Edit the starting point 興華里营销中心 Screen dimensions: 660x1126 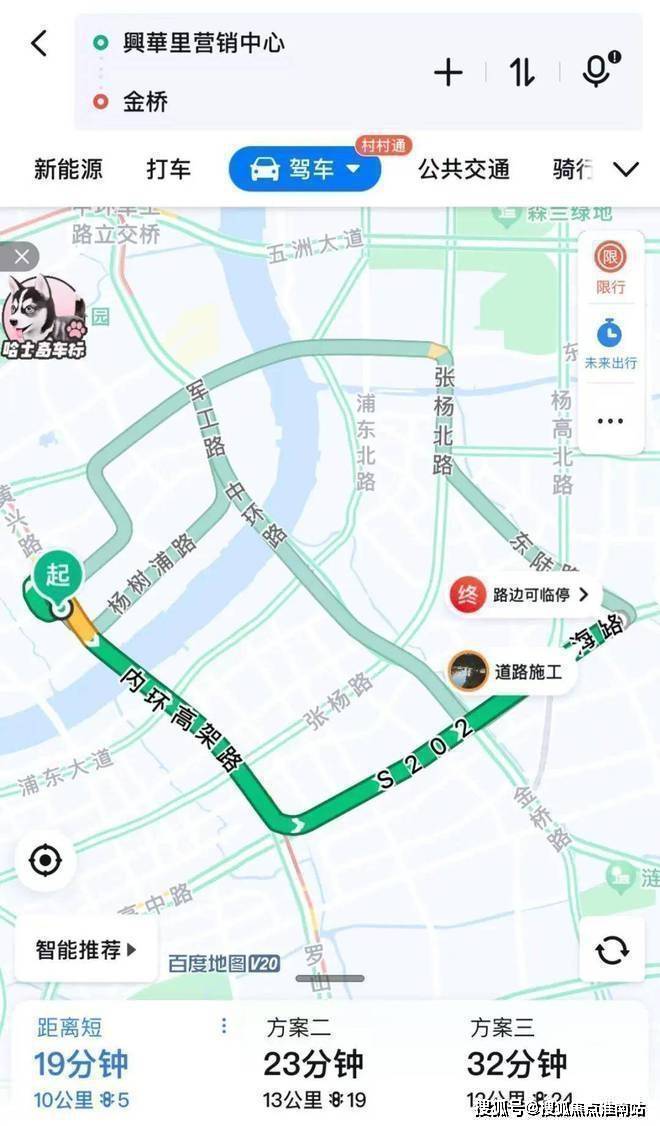[x=203, y=43]
